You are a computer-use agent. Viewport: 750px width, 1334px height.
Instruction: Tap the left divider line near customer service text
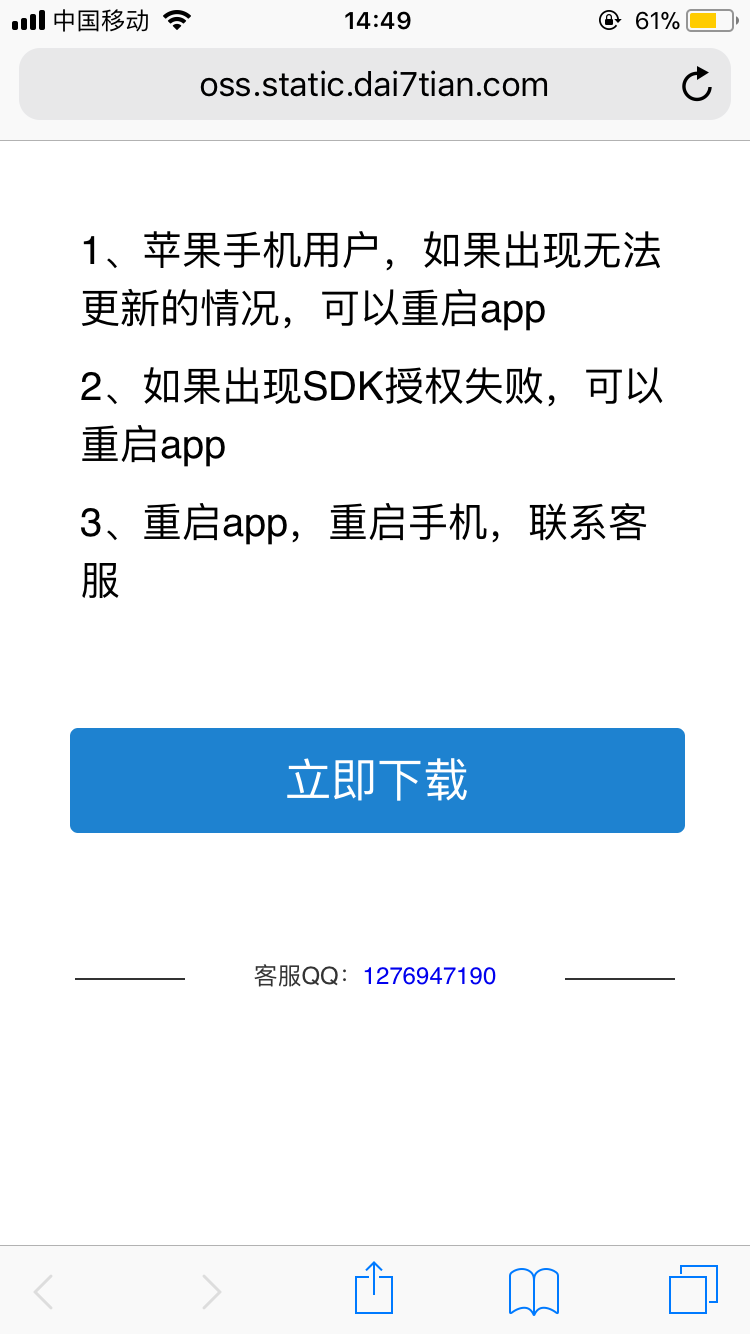(129, 975)
